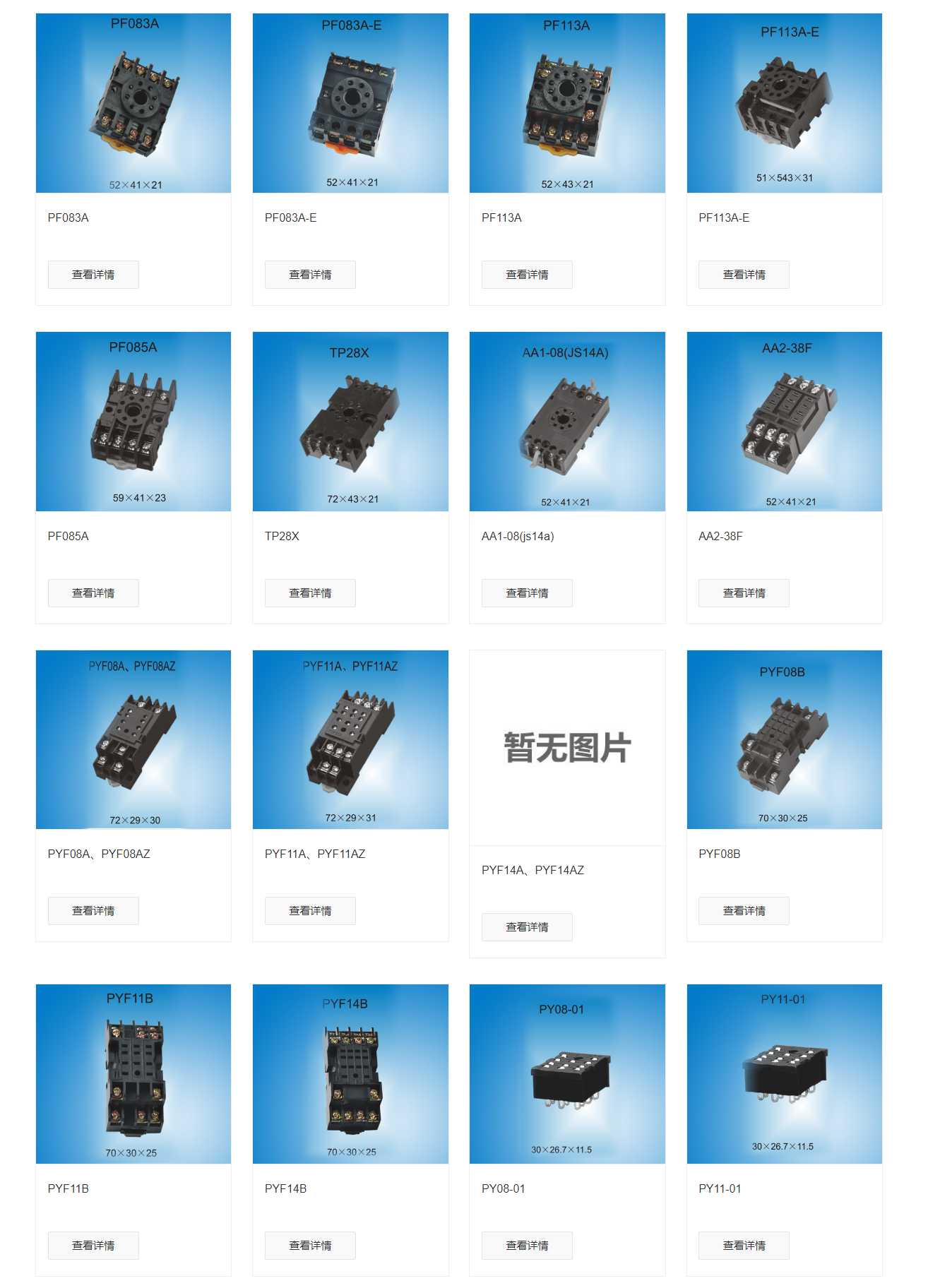Screen dimensions: 928x1288
Task: View details for PY11-01
Action: click(744, 1246)
